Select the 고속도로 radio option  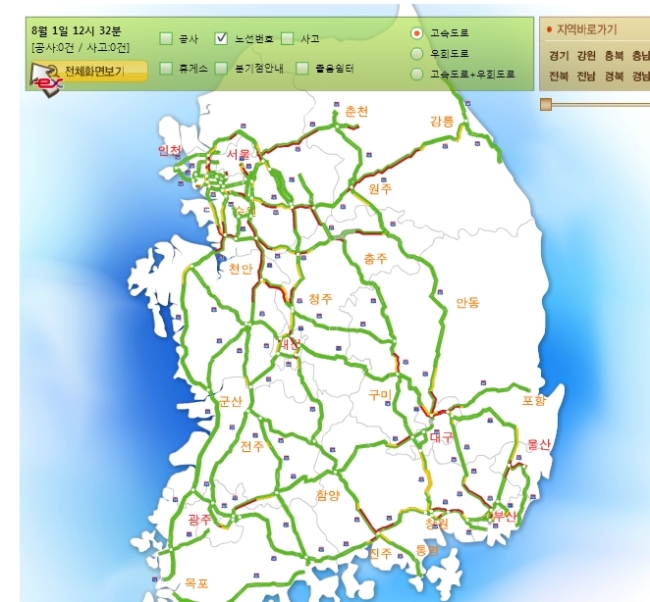416,33
